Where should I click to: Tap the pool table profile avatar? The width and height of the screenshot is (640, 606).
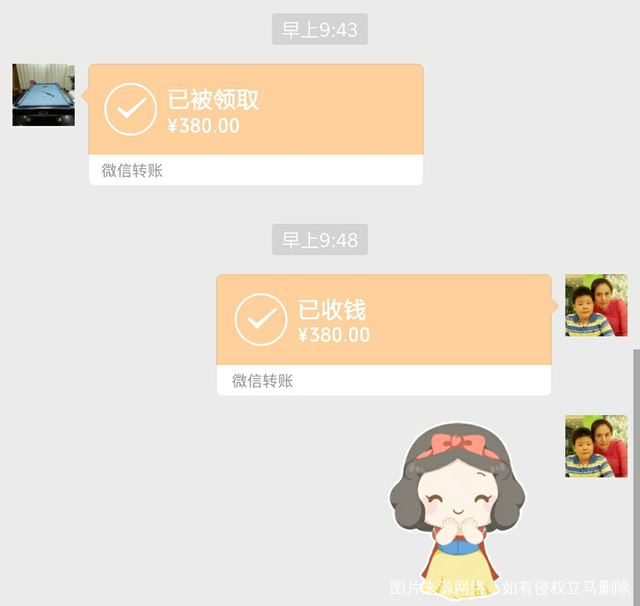click(44, 95)
